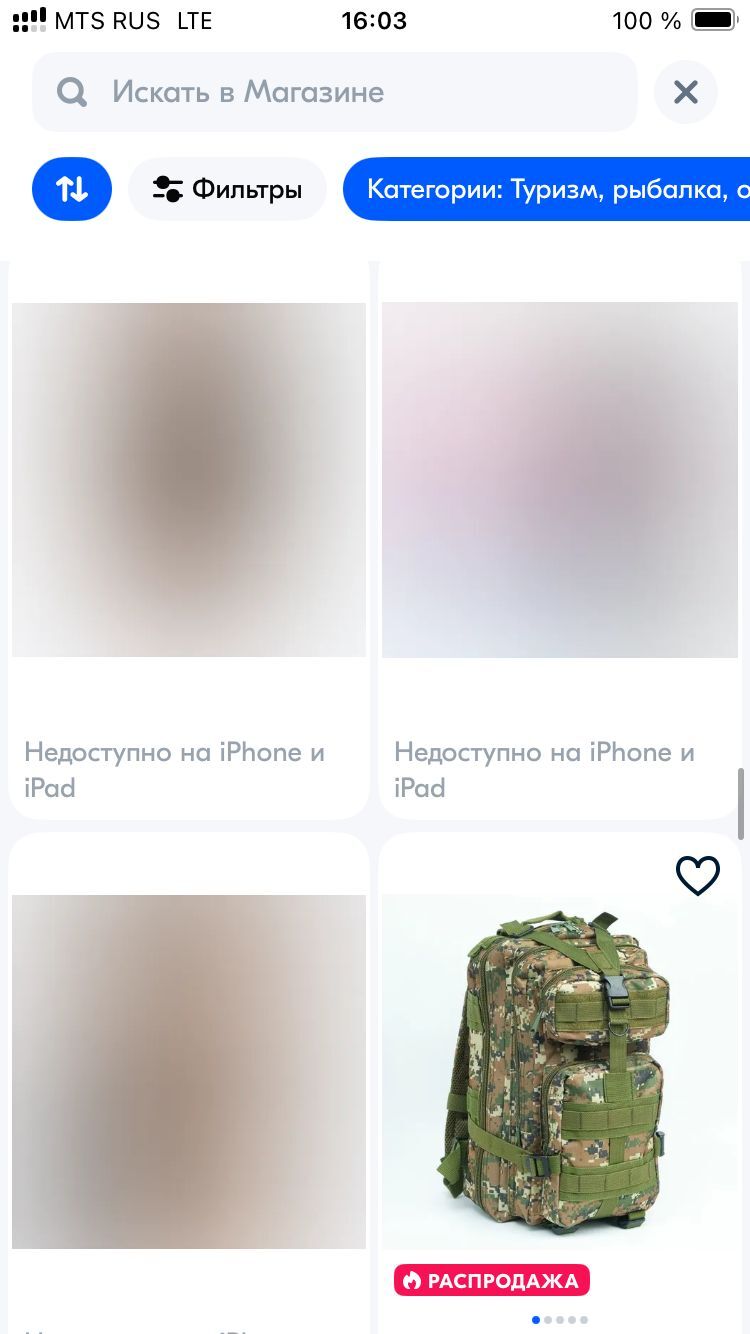Screen dimensions: 750x1334
Task: Close the search with the X button
Action: pos(685,92)
